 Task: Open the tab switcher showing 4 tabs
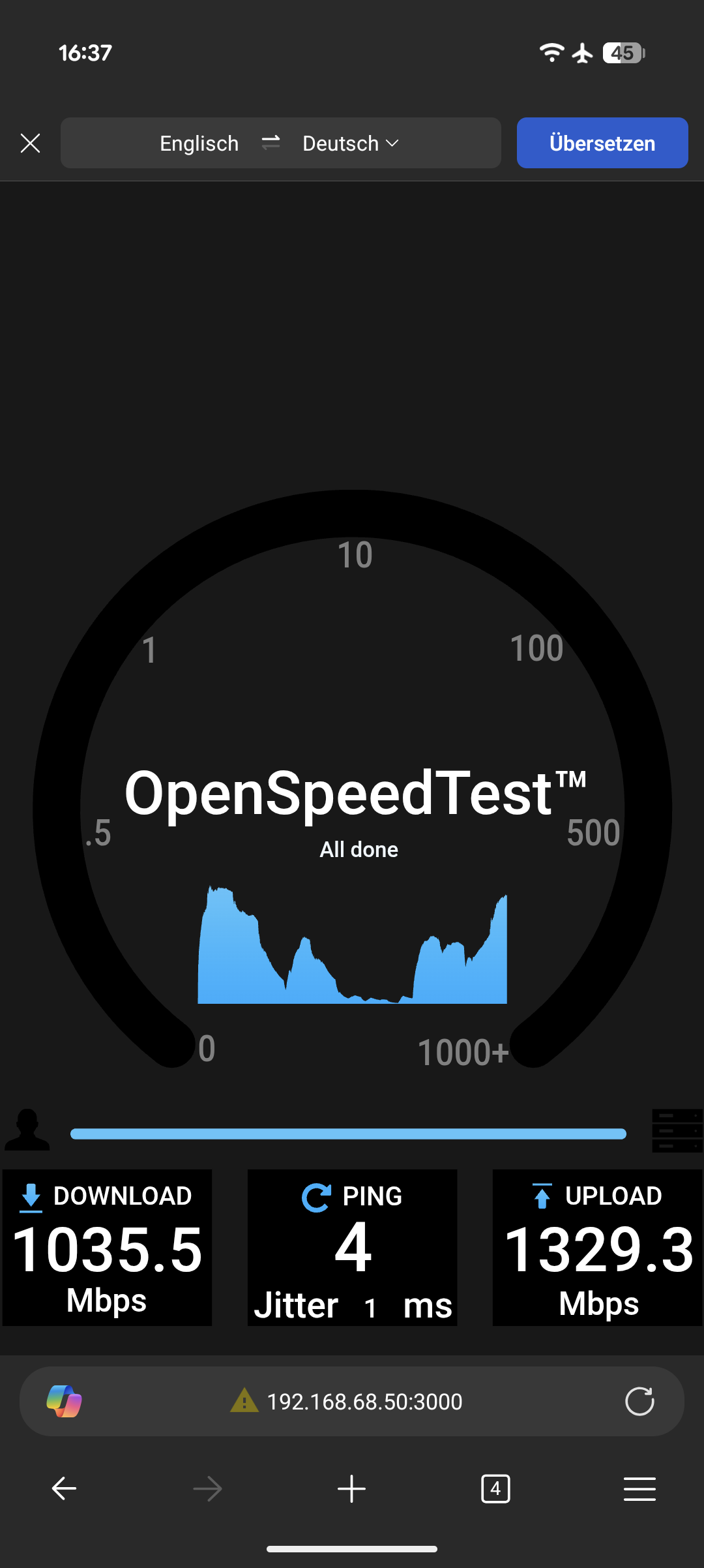click(495, 1488)
